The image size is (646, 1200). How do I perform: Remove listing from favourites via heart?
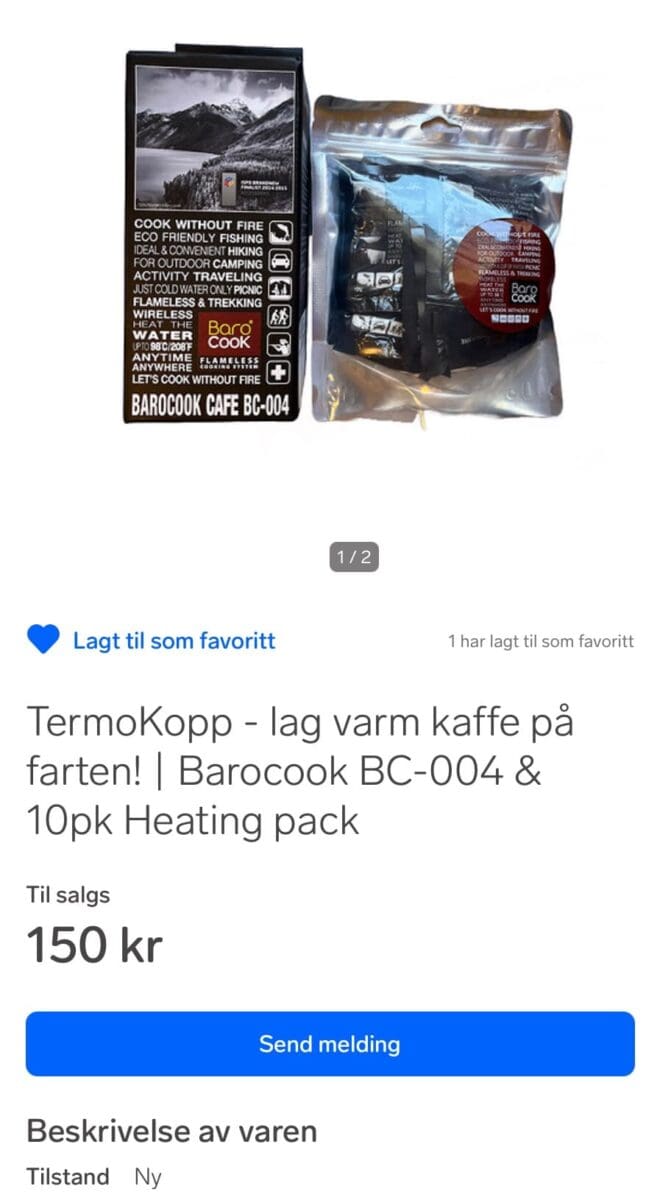43,641
